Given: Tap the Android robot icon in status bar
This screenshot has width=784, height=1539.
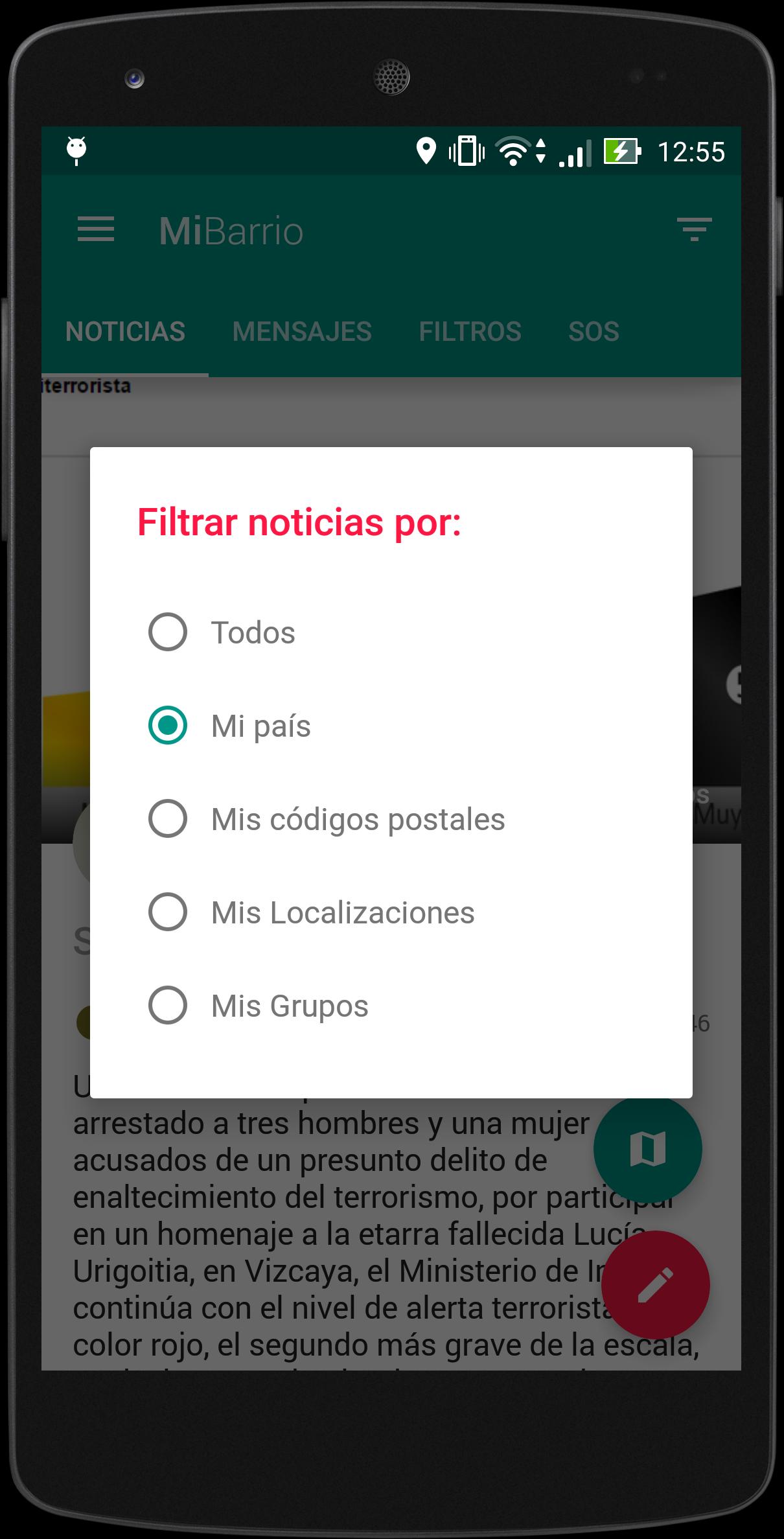Looking at the screenshot, I should click(77, 150).
